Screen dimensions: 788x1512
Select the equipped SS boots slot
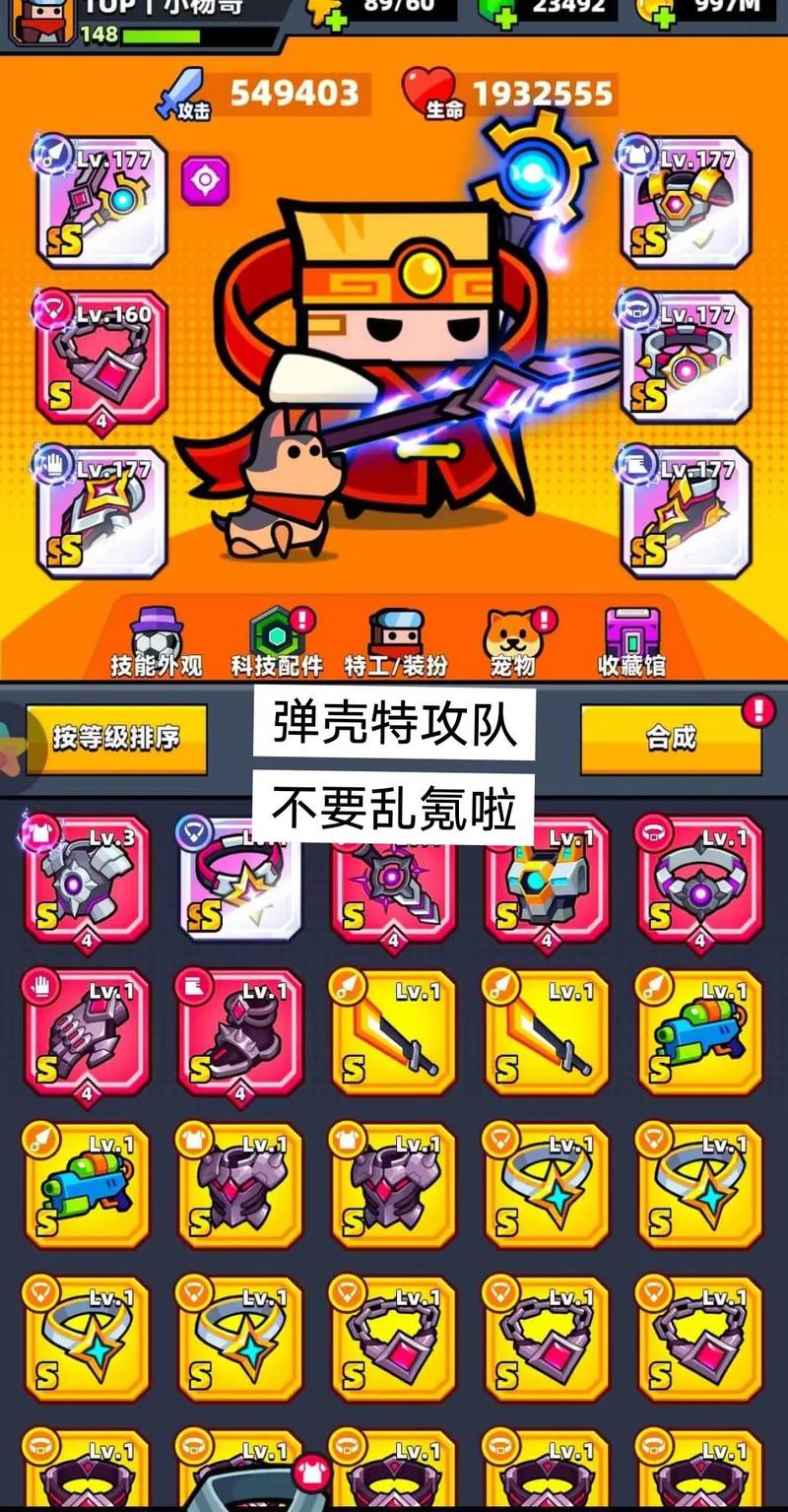(686, 512)
